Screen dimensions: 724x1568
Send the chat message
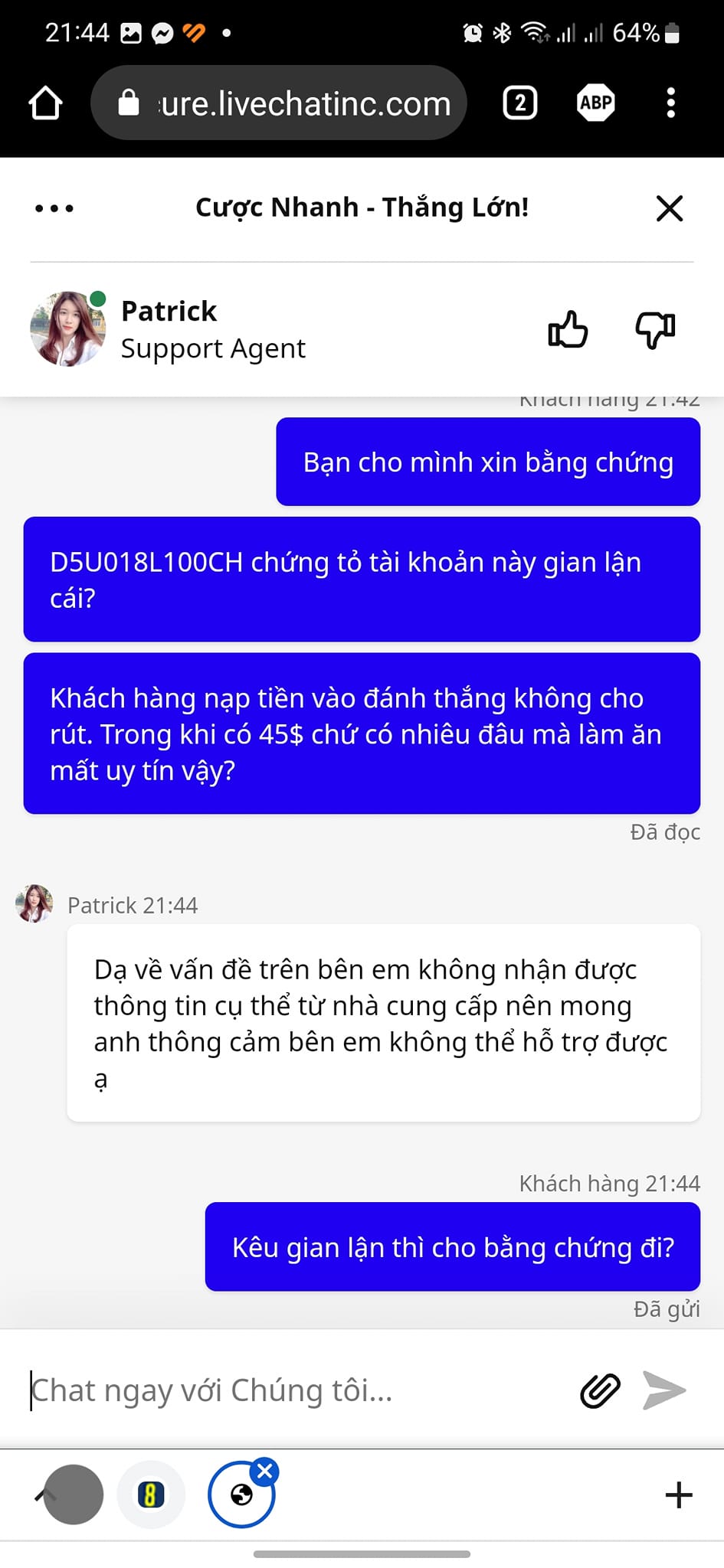664,1390
